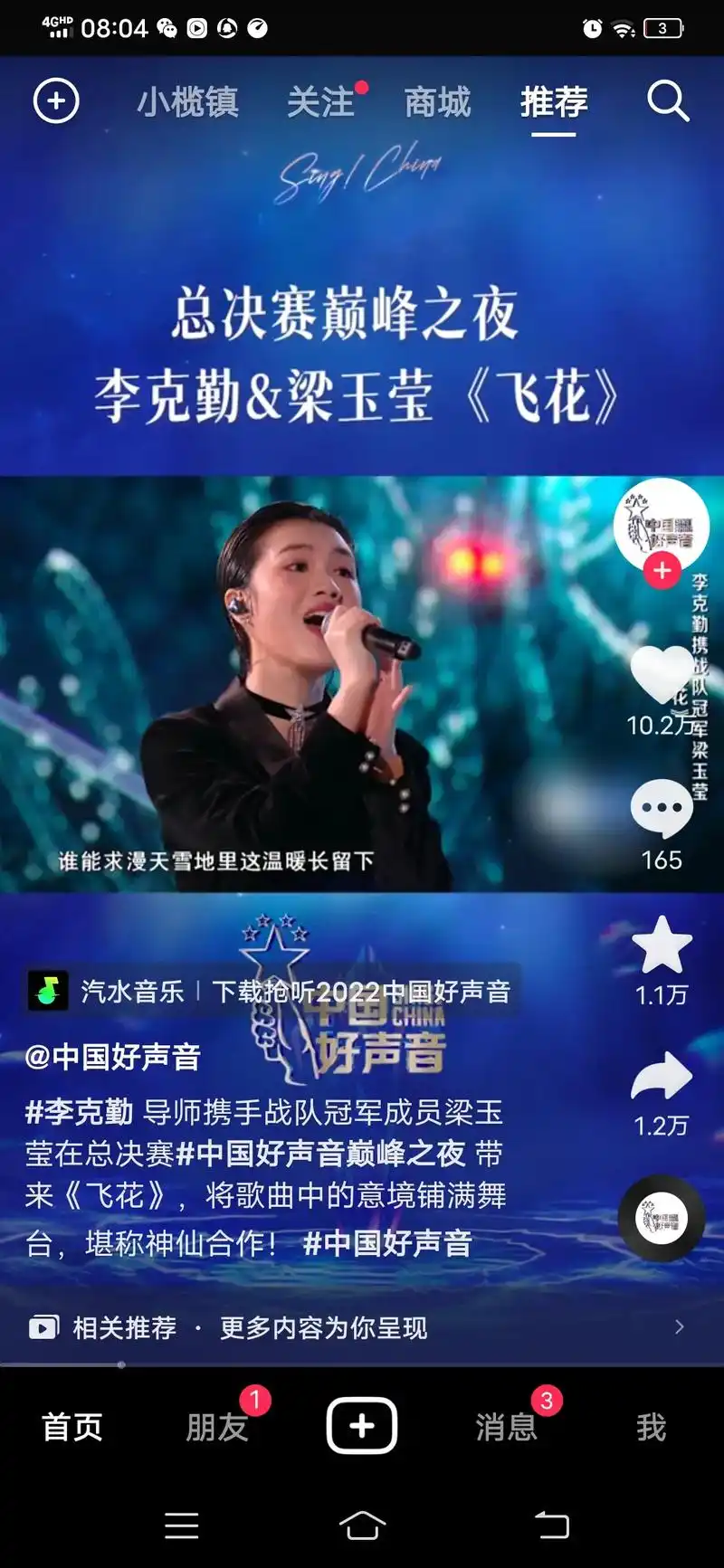Follow 中国好声音 with the red plus button
724x1568 pixels.
(x=662, y=572)
